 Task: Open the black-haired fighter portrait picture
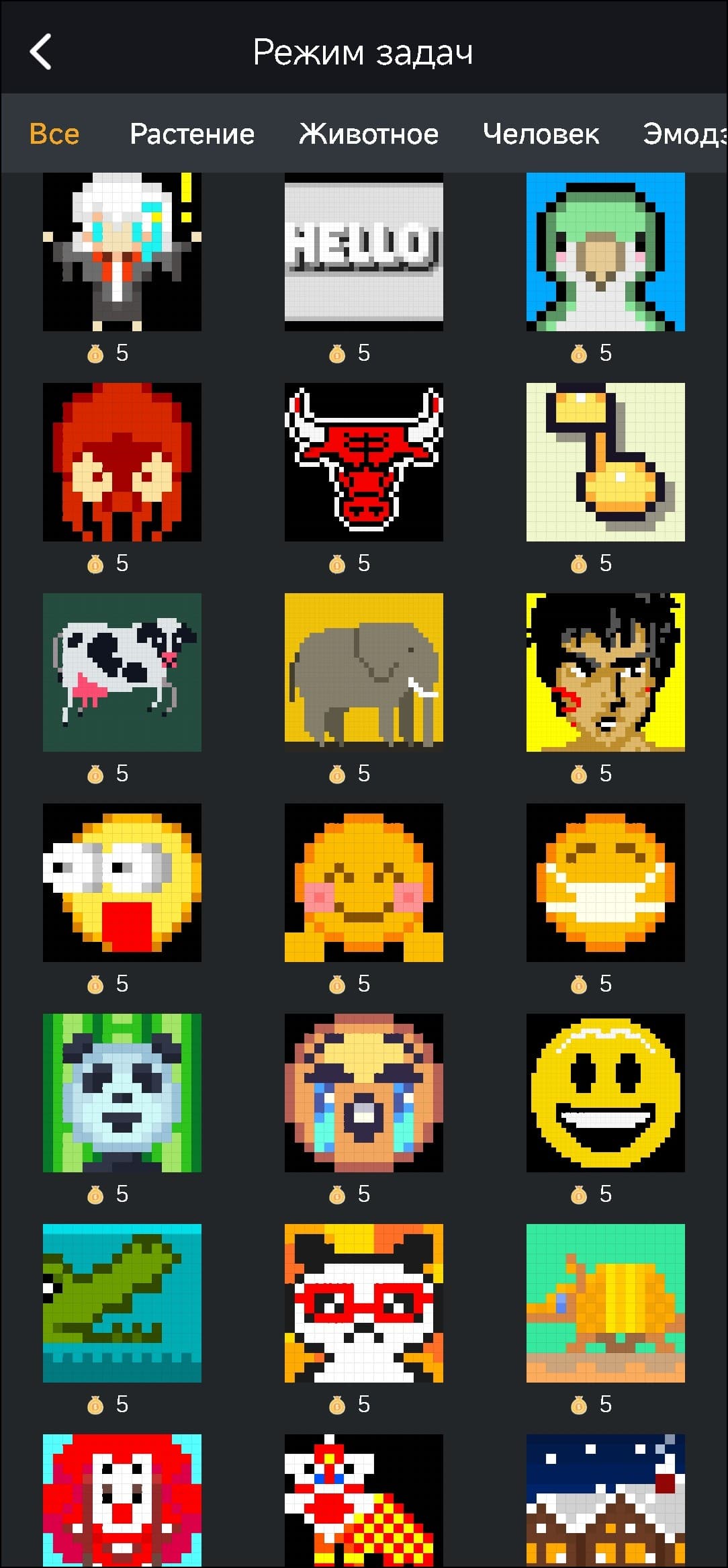coord(606,672)
